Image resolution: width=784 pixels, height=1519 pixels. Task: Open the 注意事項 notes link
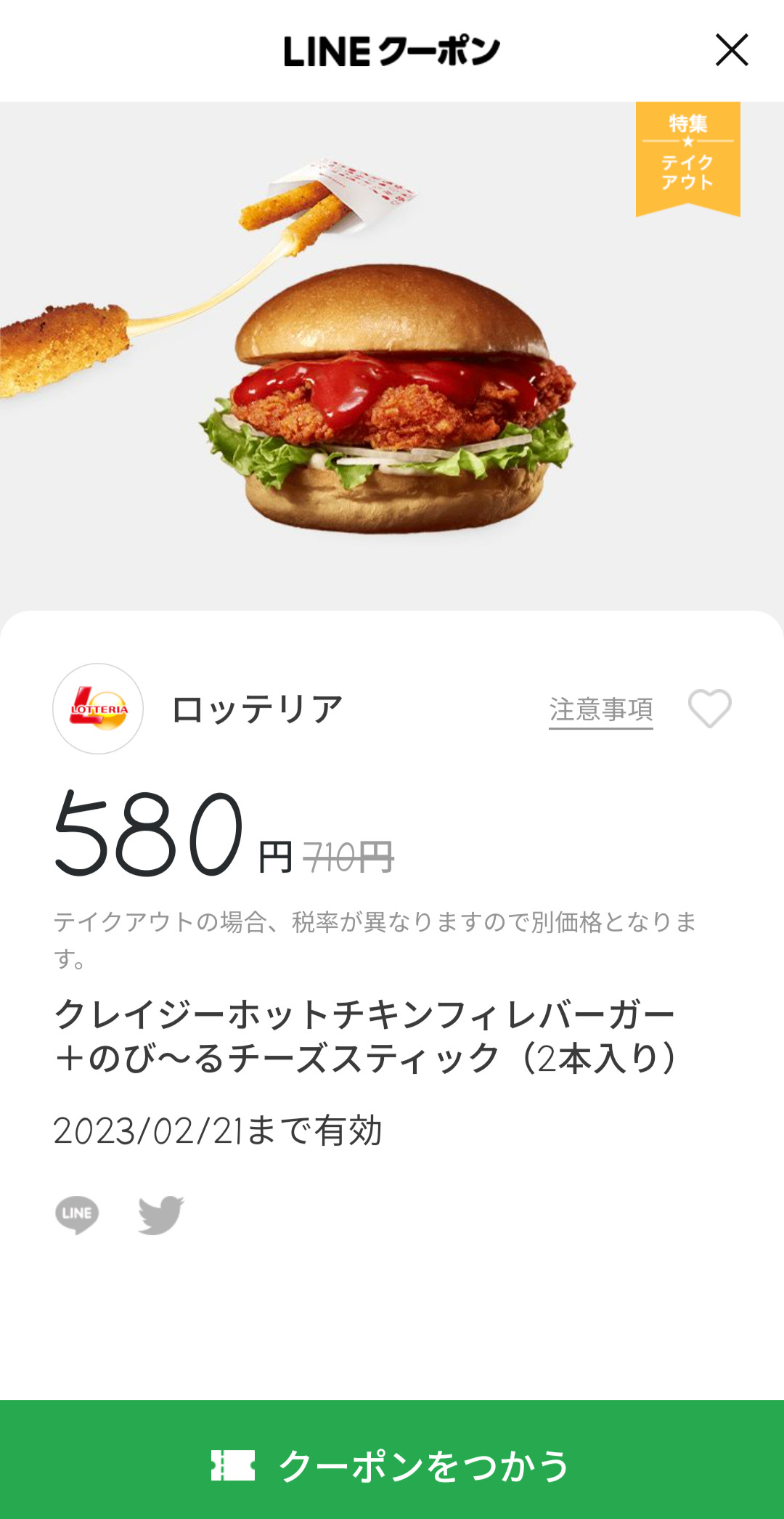pyautogui.click(x=600, y=709)
